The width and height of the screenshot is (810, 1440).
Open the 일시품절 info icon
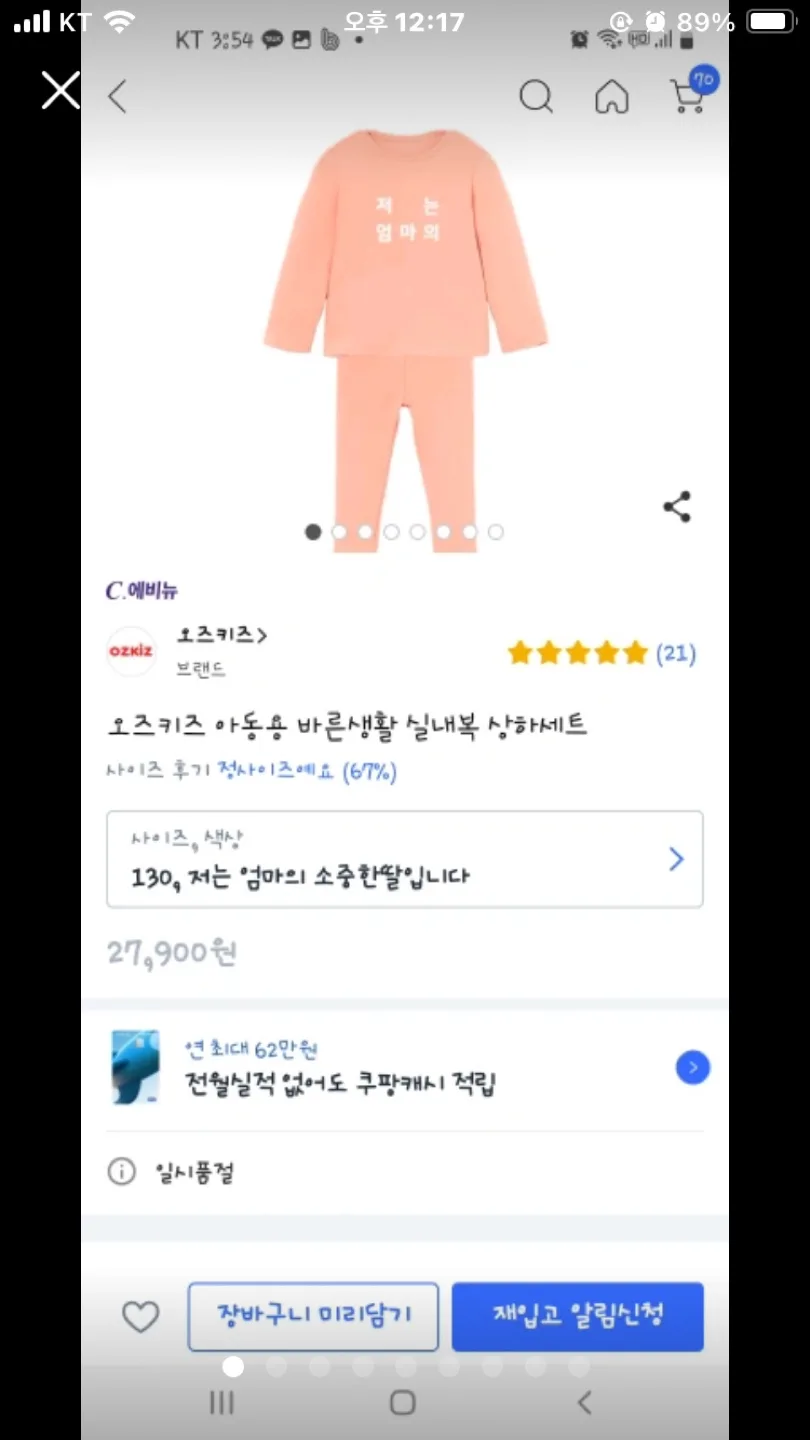click(x=121, y=1172)
